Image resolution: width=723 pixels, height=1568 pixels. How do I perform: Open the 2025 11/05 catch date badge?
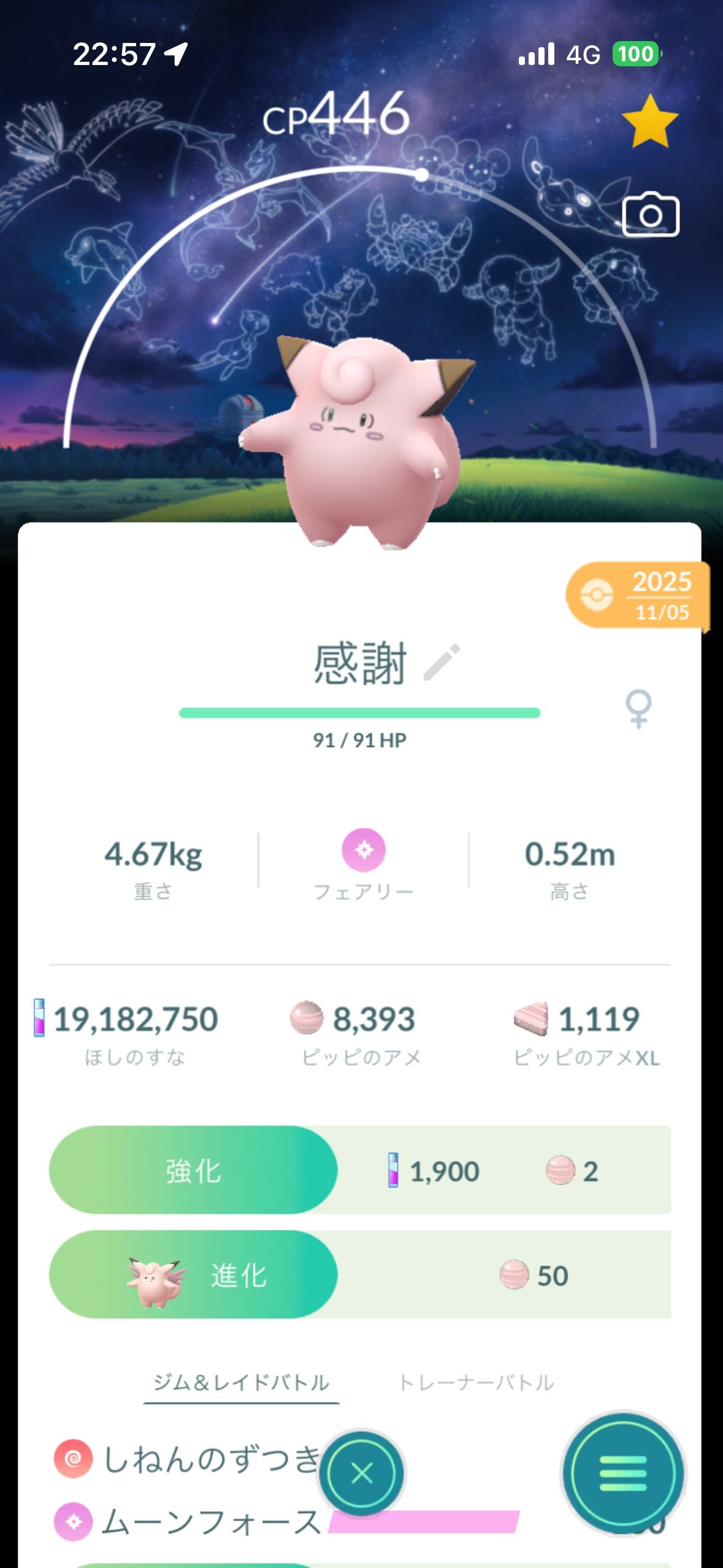coord(638,595)
